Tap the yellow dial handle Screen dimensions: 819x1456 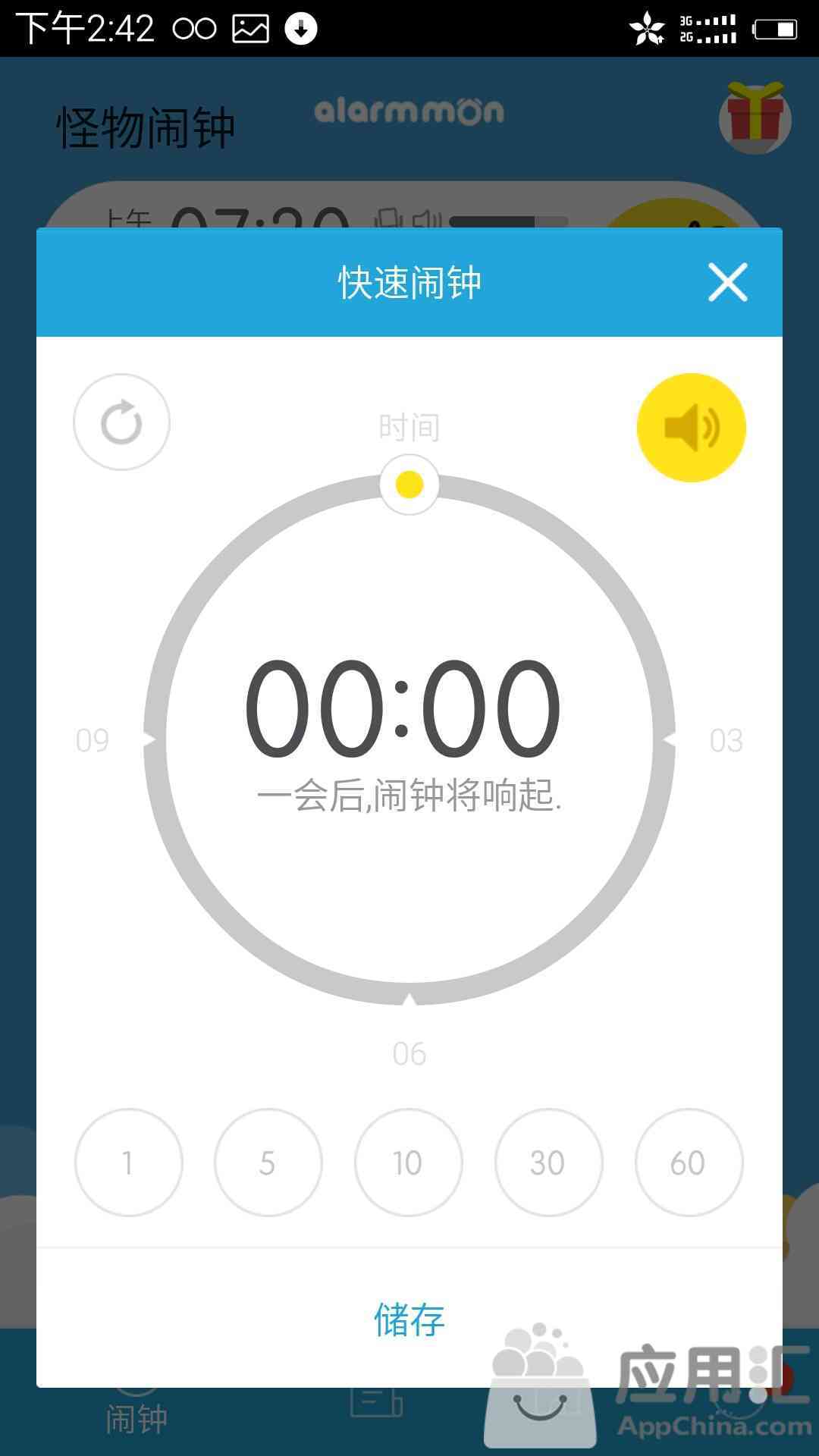(x=409, y=485)
